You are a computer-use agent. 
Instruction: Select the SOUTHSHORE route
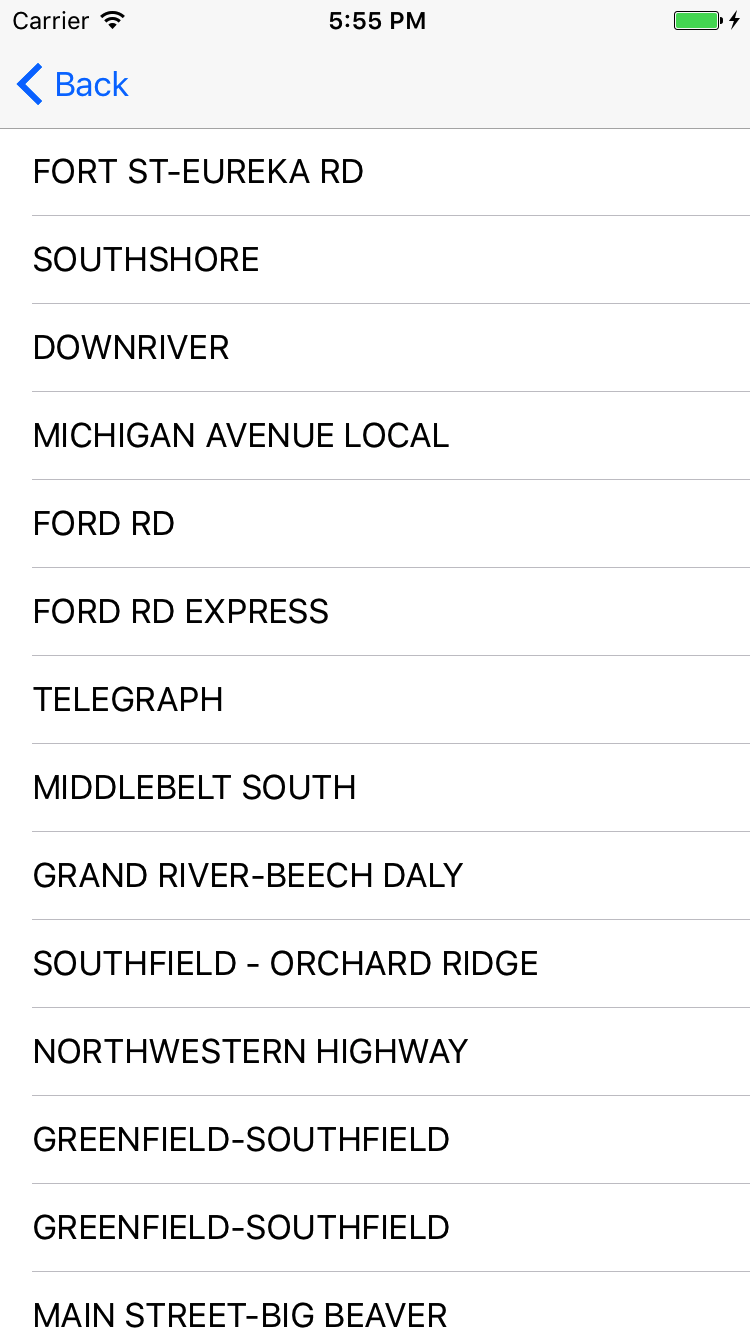pyautogui.click(x=375, y=260)
